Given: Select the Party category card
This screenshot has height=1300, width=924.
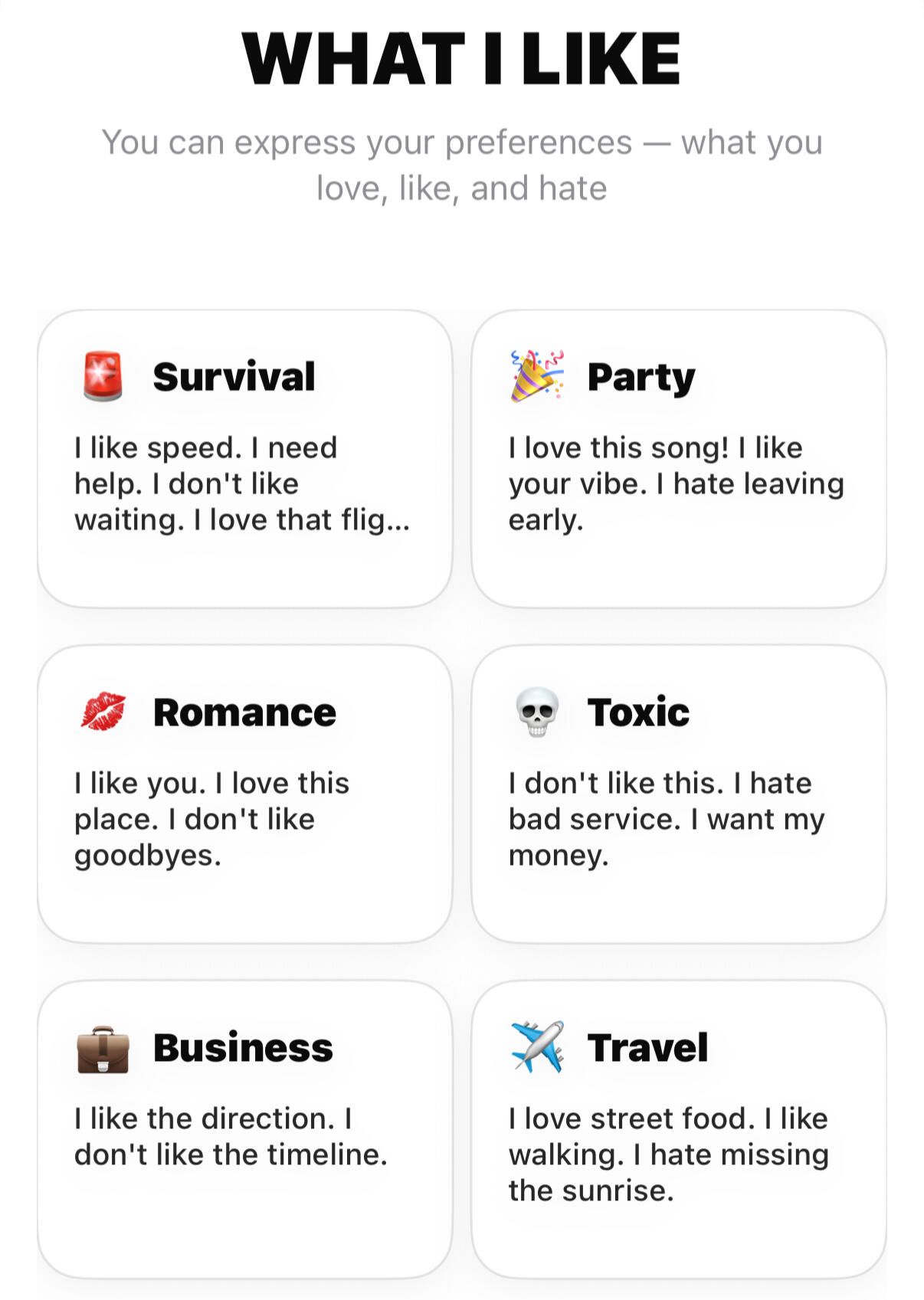Looking at the screenshot, I should point(679,458).
